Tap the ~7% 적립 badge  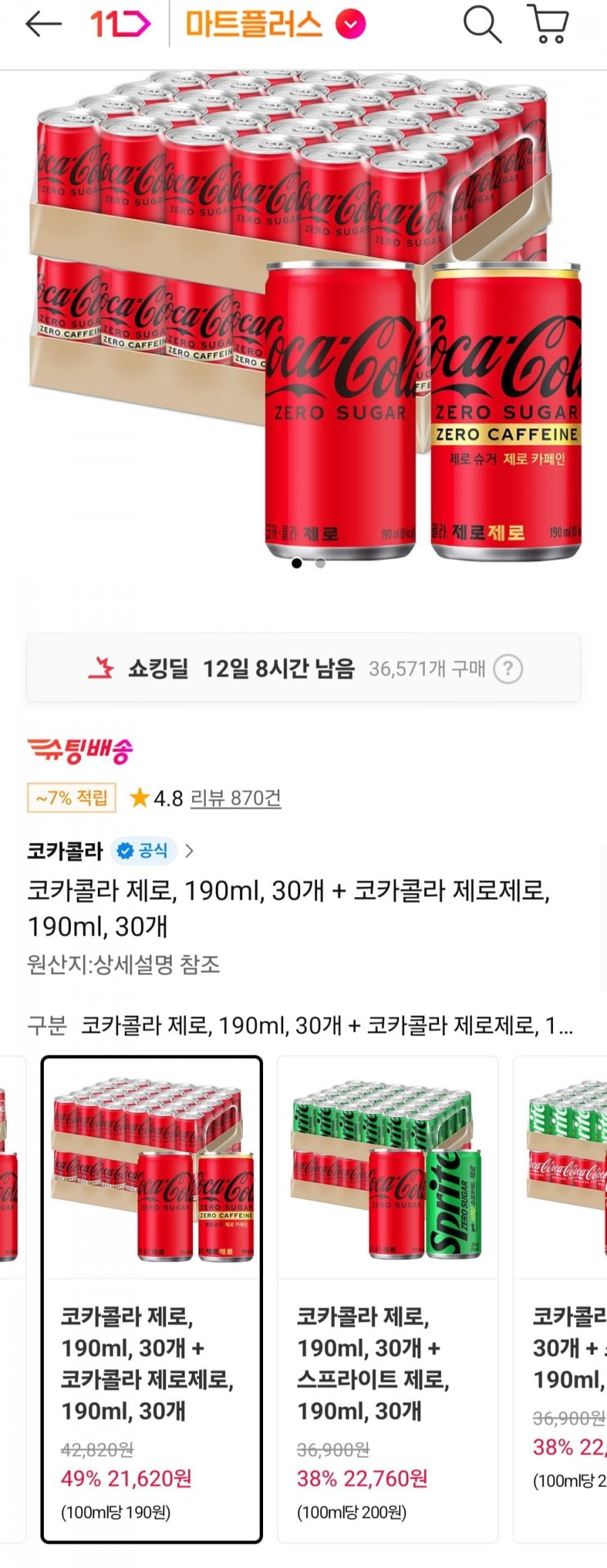coord(71,798)
